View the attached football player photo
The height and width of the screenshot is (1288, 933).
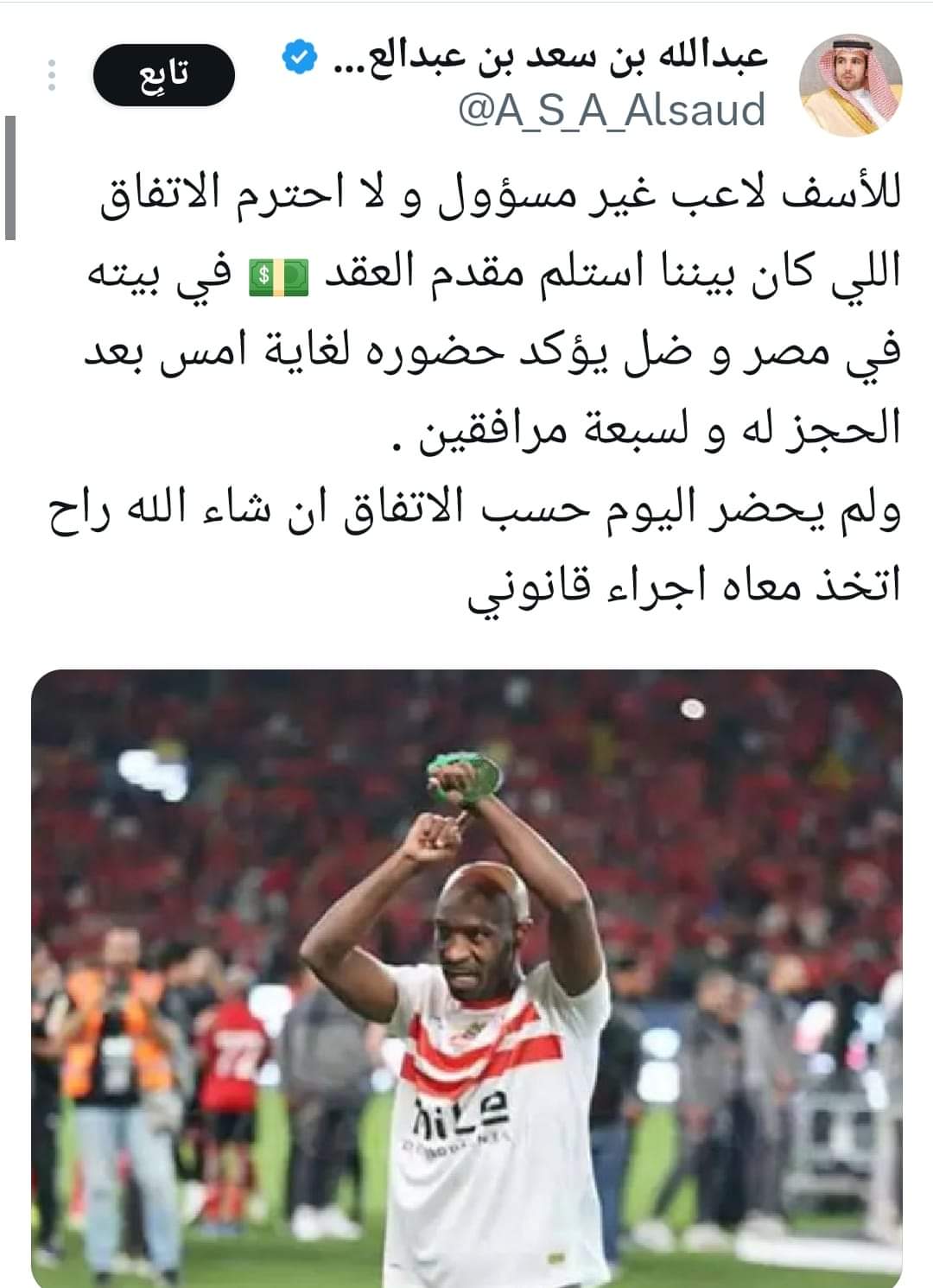pos(466,976)
